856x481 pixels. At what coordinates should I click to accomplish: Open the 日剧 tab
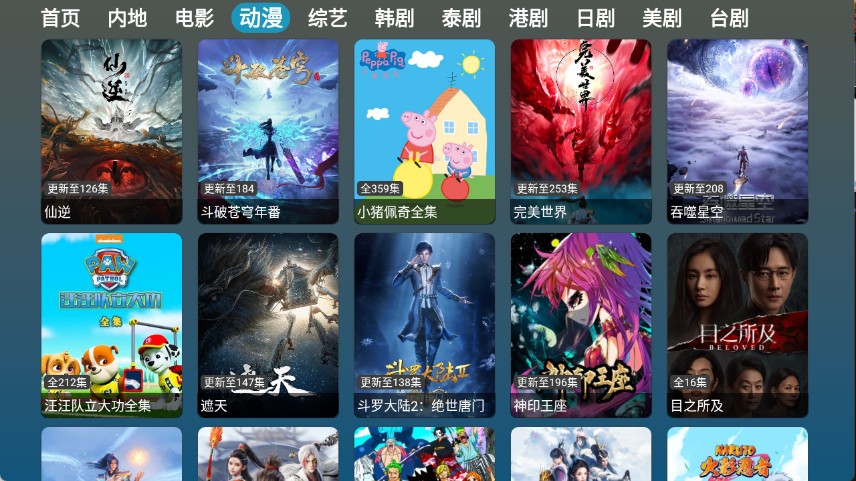tap(596, 18)
